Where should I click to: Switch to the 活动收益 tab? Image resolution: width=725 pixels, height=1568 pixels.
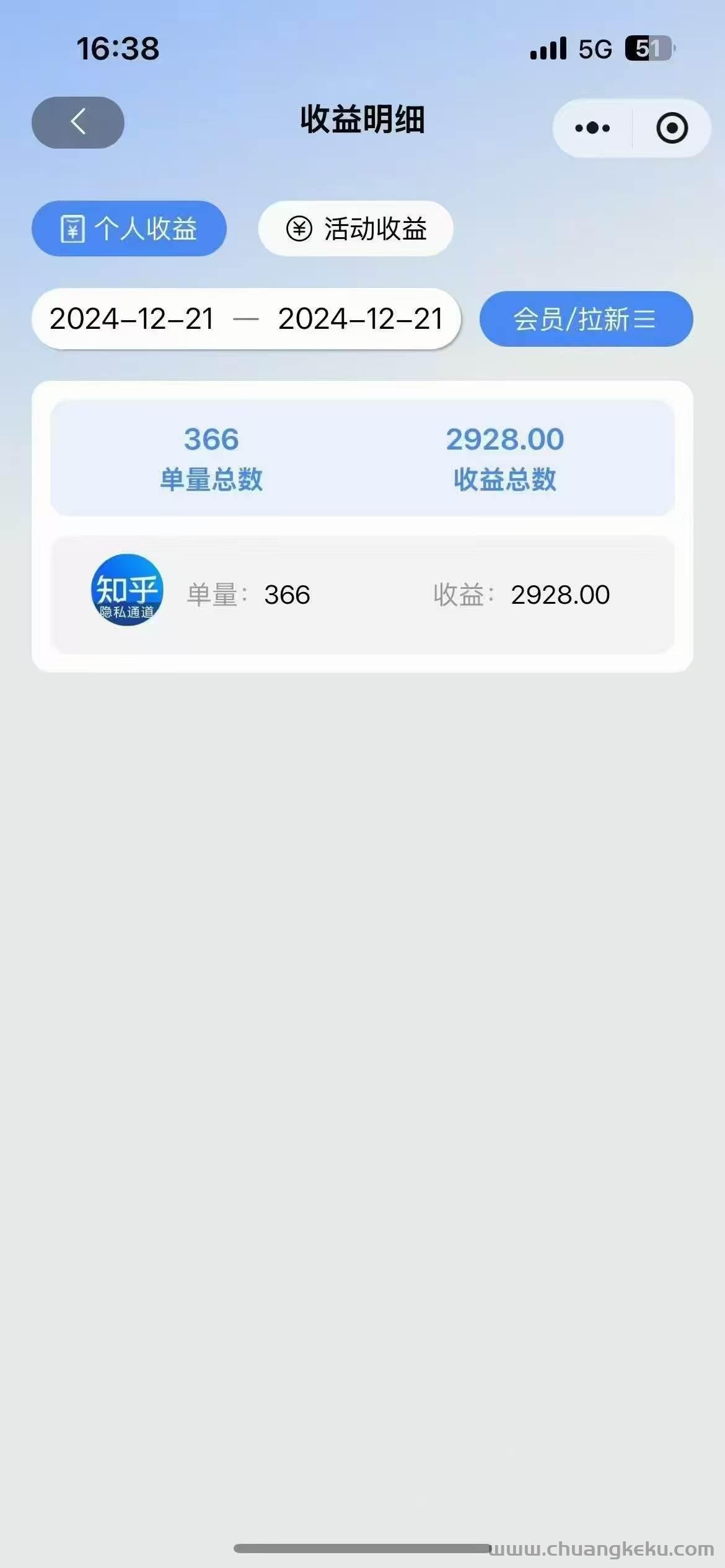tap(356, 229)
